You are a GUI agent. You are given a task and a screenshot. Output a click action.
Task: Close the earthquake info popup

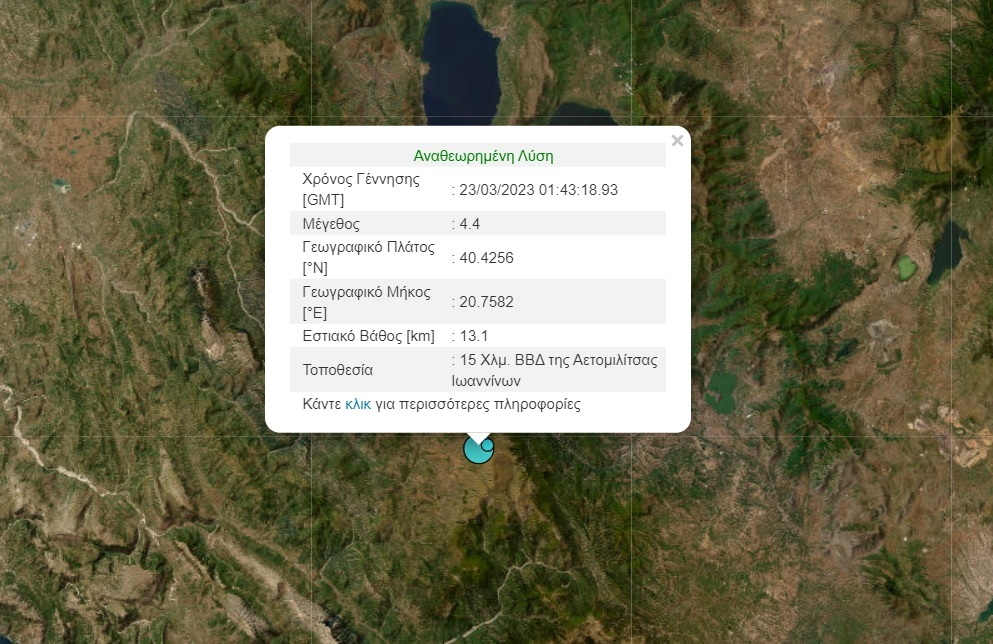[x=677, y=141]
